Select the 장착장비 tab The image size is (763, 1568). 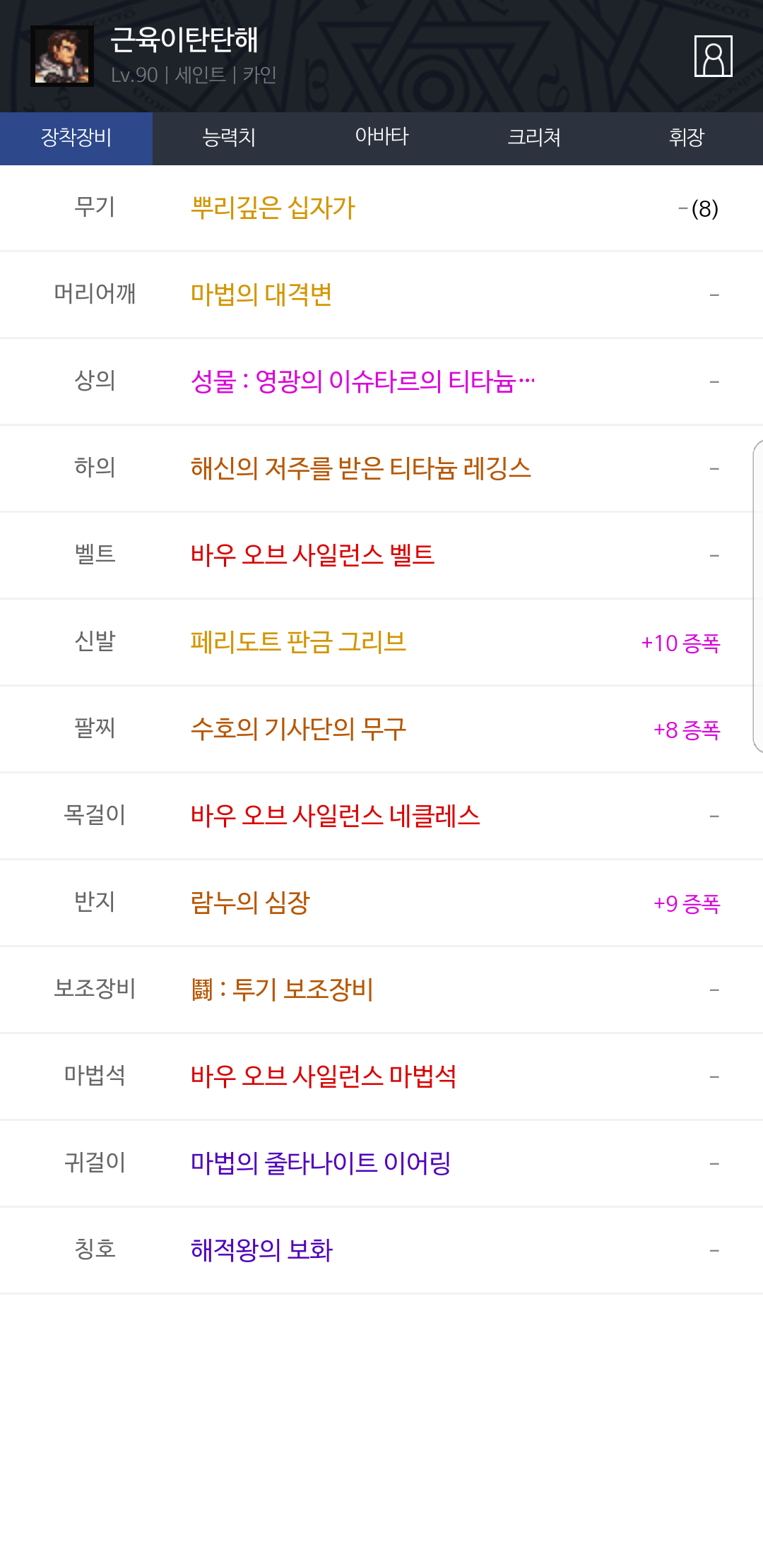76,138
